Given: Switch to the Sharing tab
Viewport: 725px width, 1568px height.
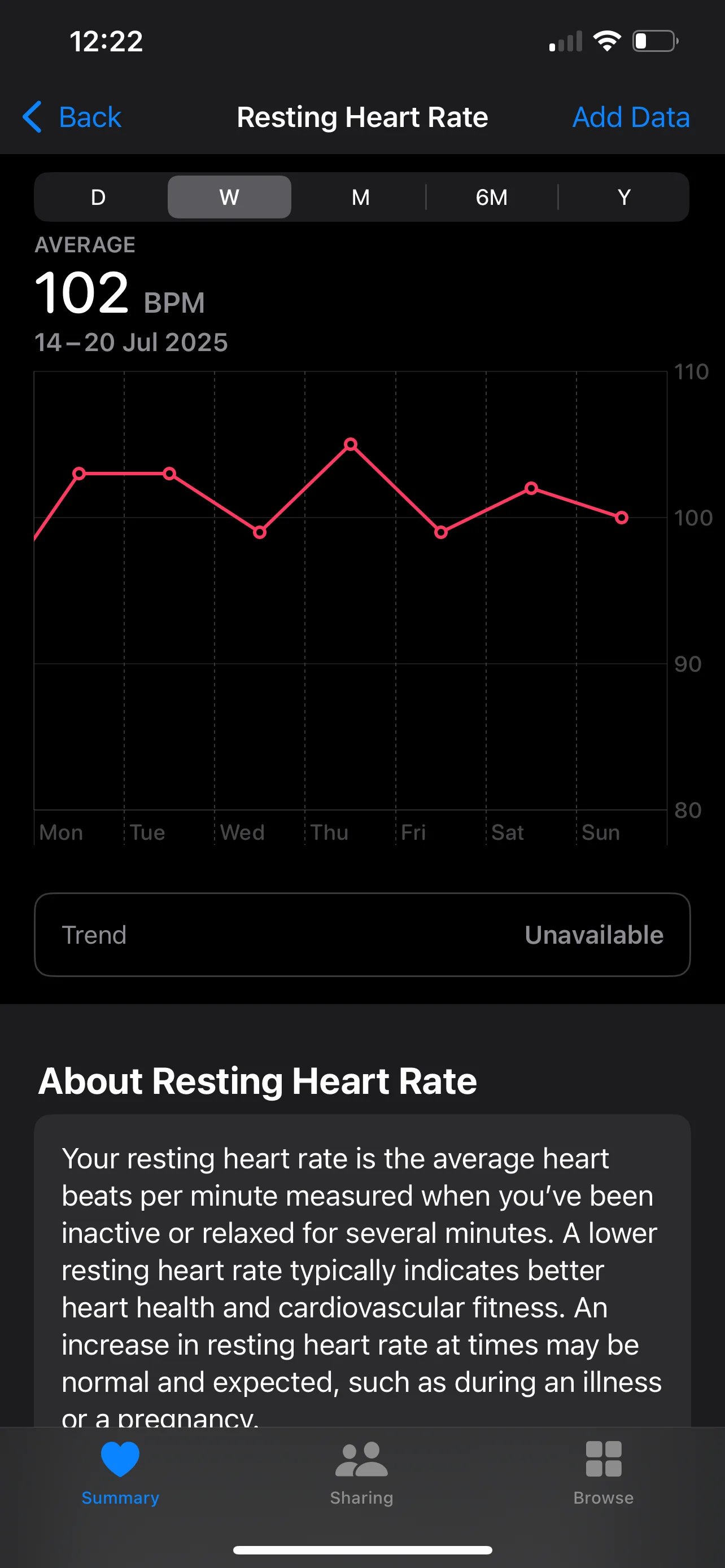Looking at the screenshot, I should (361, 1472).
